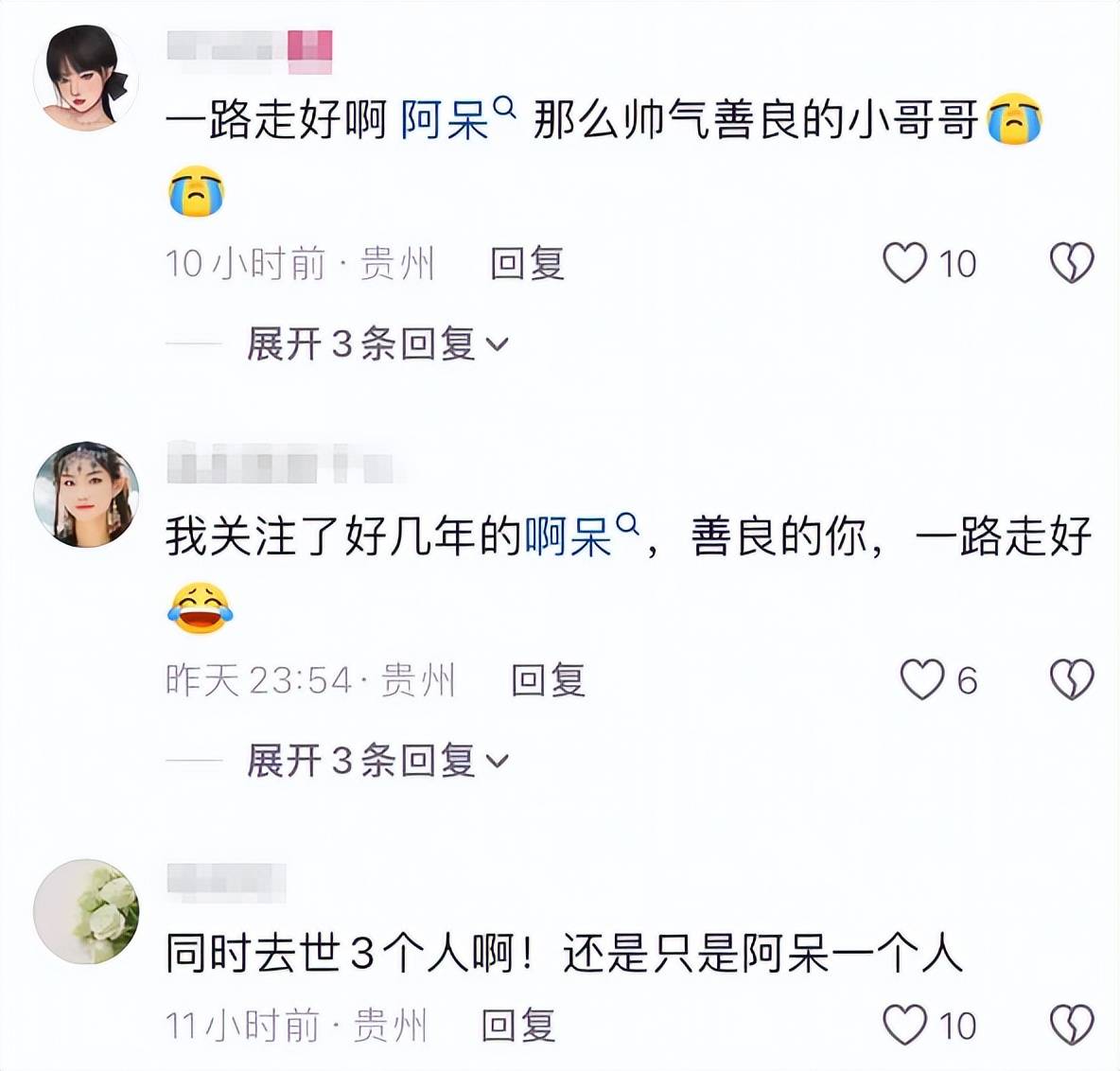This screenshot has height=1071, width=1120.
Task: Expand 3 replies under 10小时前 comment
Action: [x=376, y=344]
